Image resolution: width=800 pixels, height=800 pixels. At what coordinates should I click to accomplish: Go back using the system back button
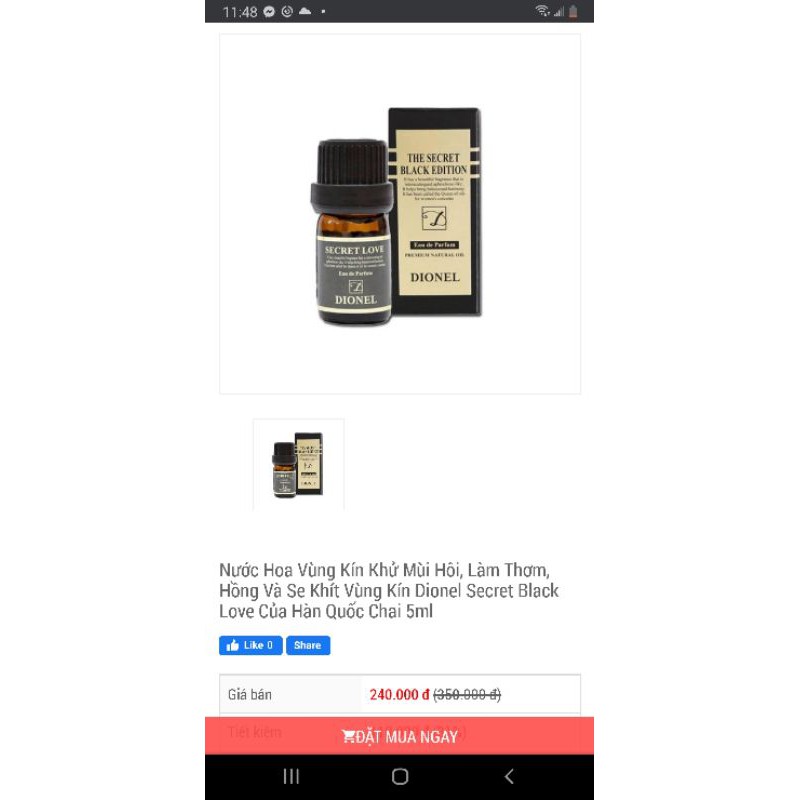click(508, 776)
